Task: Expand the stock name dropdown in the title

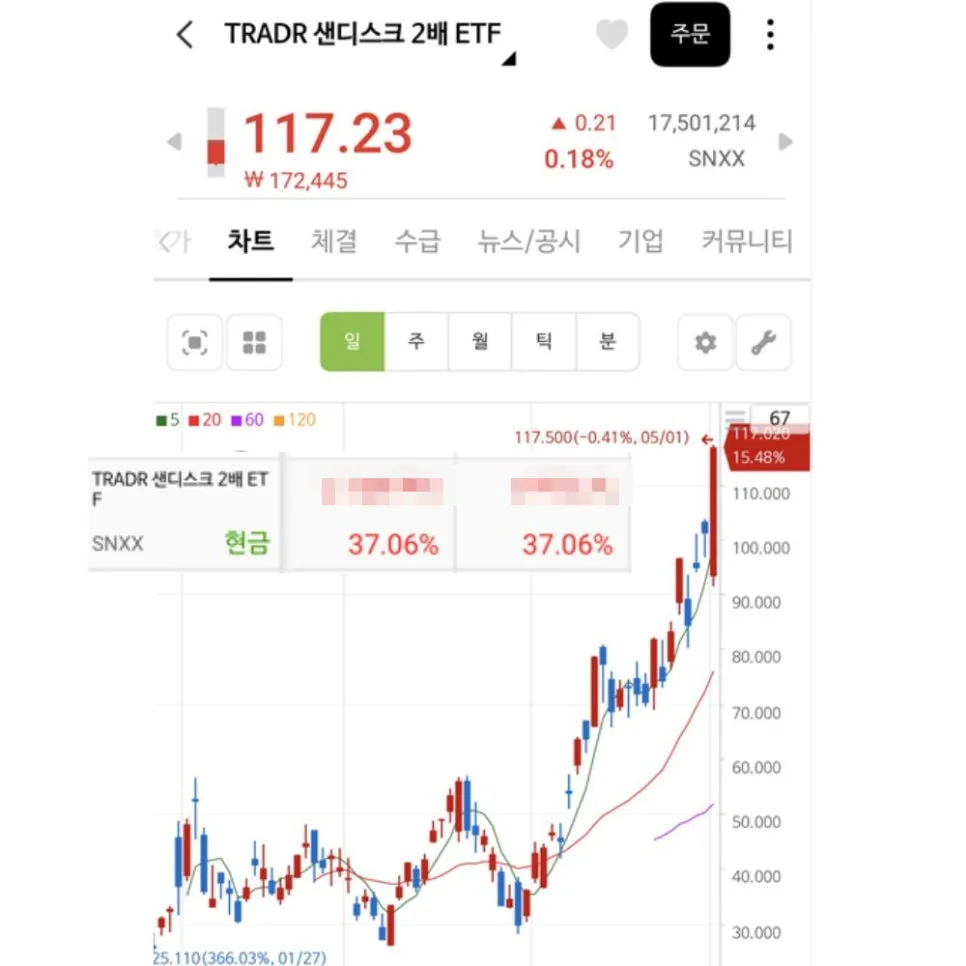Action: [509, 59]
